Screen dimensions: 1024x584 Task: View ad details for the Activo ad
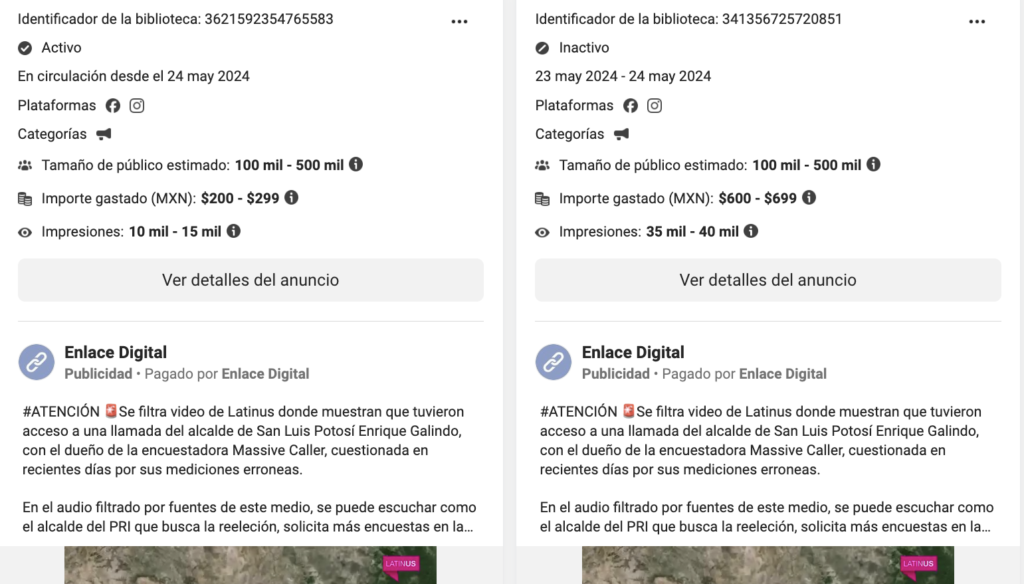(x=251, y=280)
